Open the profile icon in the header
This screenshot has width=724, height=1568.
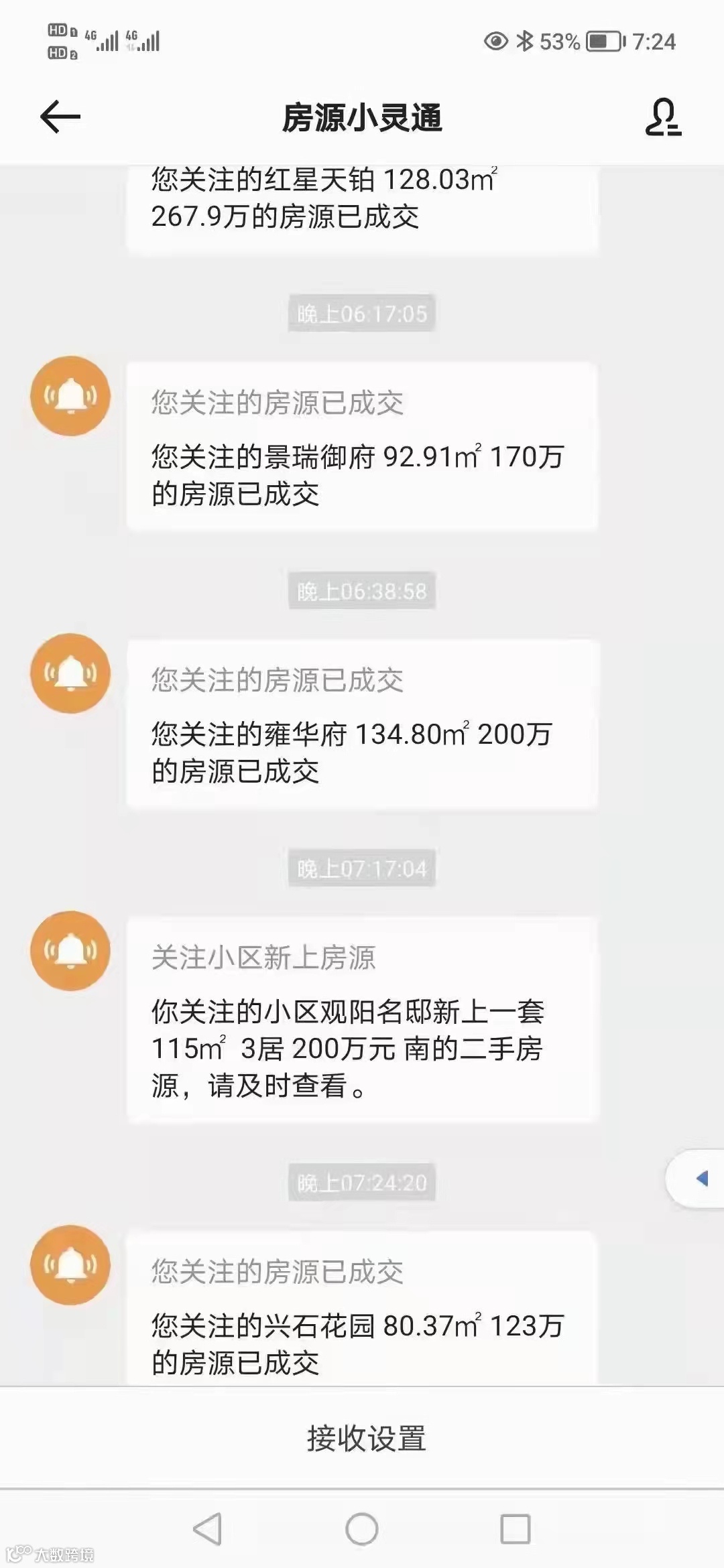(662, 117)
